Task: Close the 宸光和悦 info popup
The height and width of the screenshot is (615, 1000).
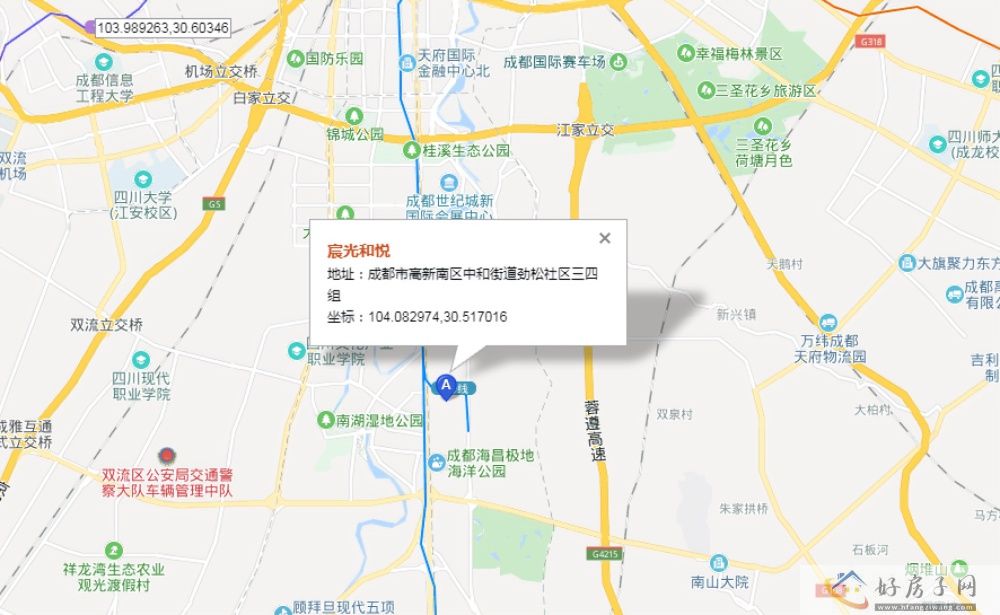Action: [604, 238]
